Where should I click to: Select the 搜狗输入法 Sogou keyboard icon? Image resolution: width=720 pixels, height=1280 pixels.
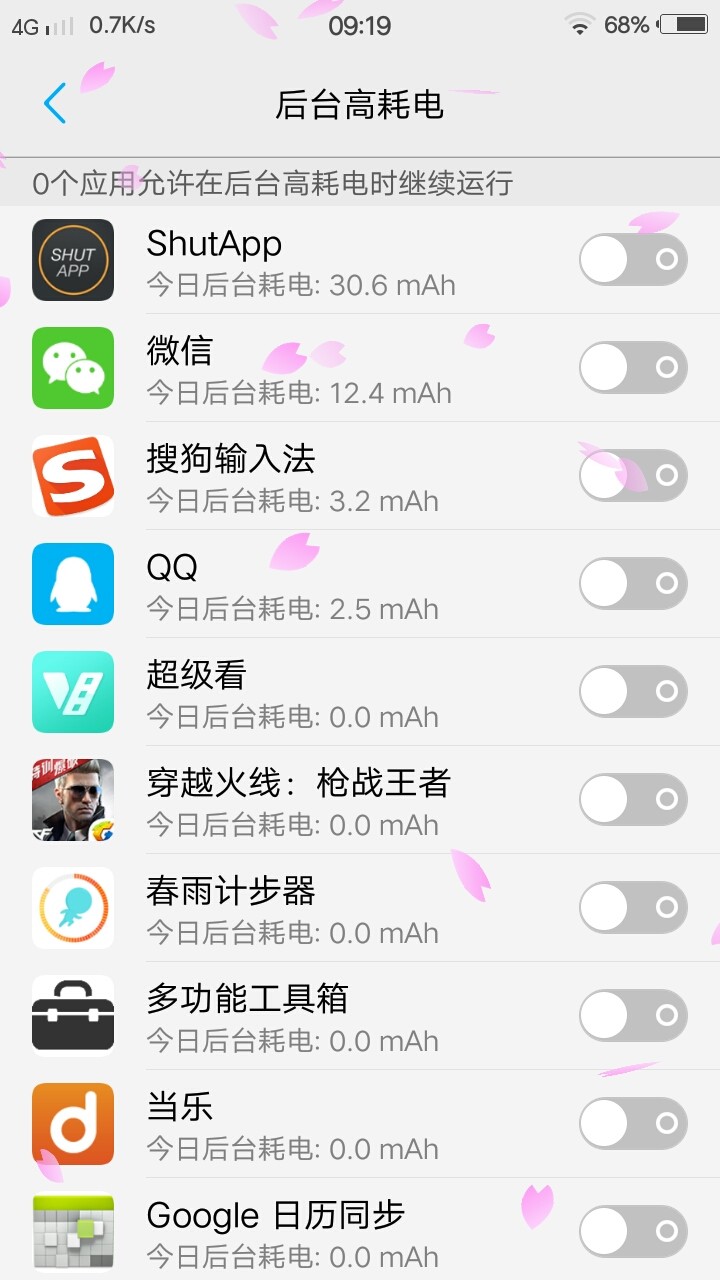pyautogui.click(x=72, y=476)
